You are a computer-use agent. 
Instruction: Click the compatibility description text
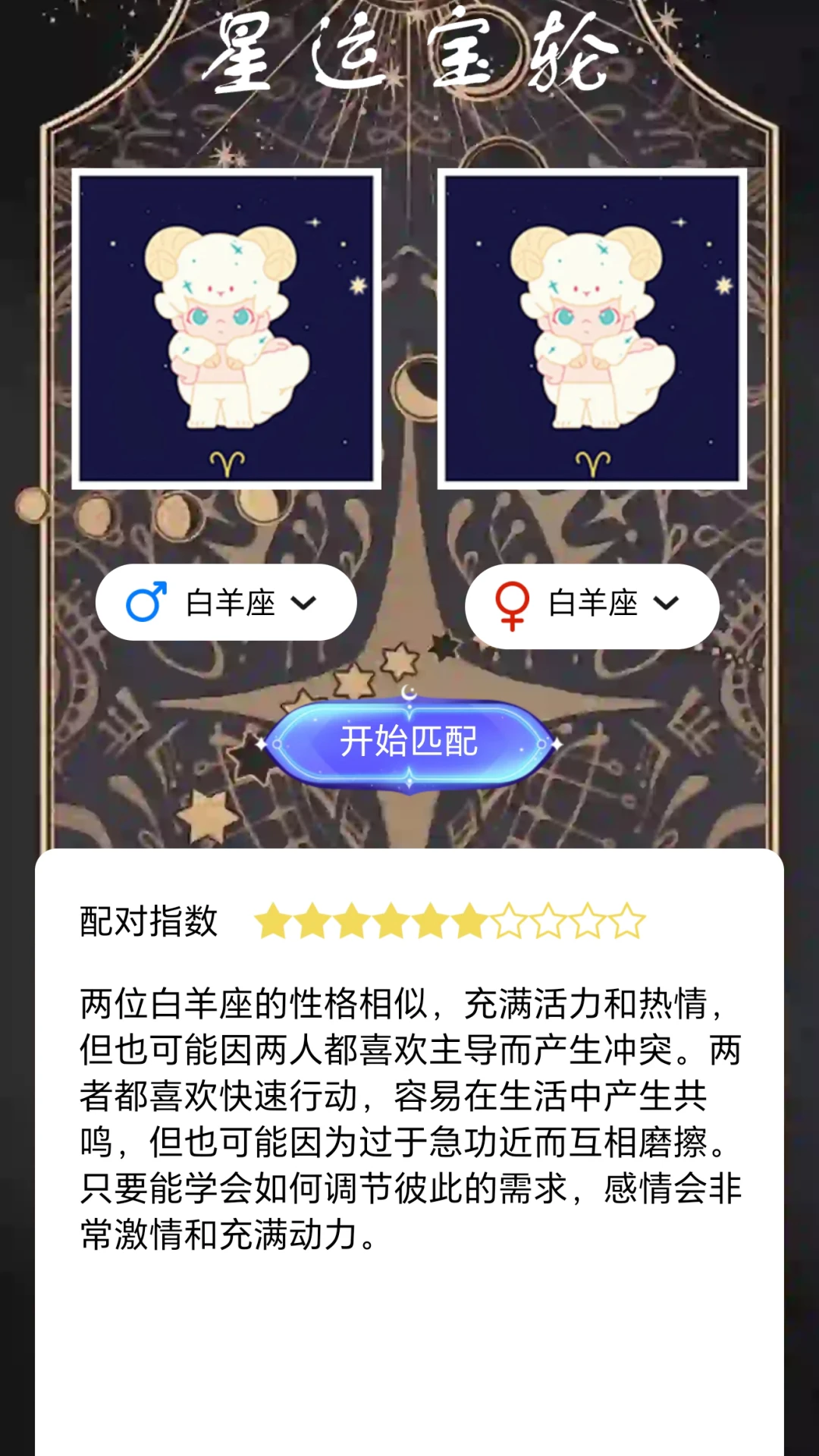[409, 1115]
